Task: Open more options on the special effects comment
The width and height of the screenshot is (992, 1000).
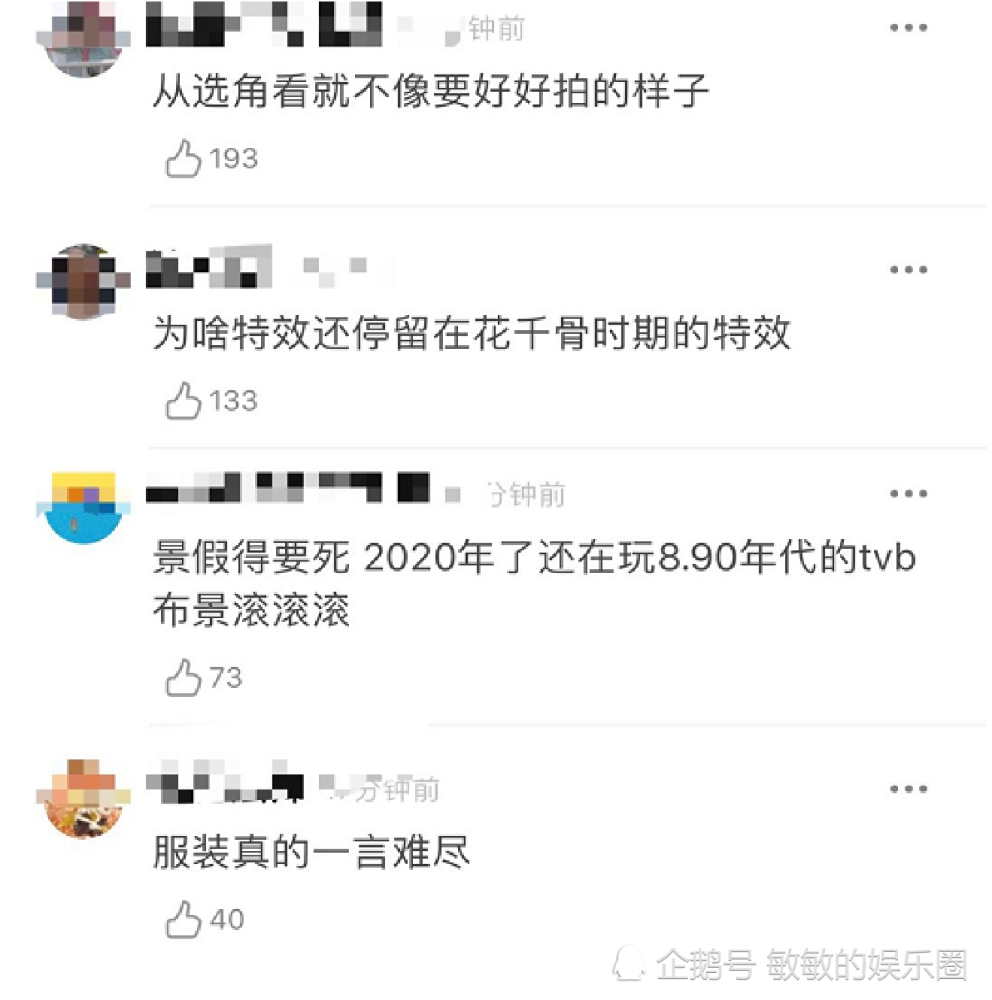Action: [909, 268]
